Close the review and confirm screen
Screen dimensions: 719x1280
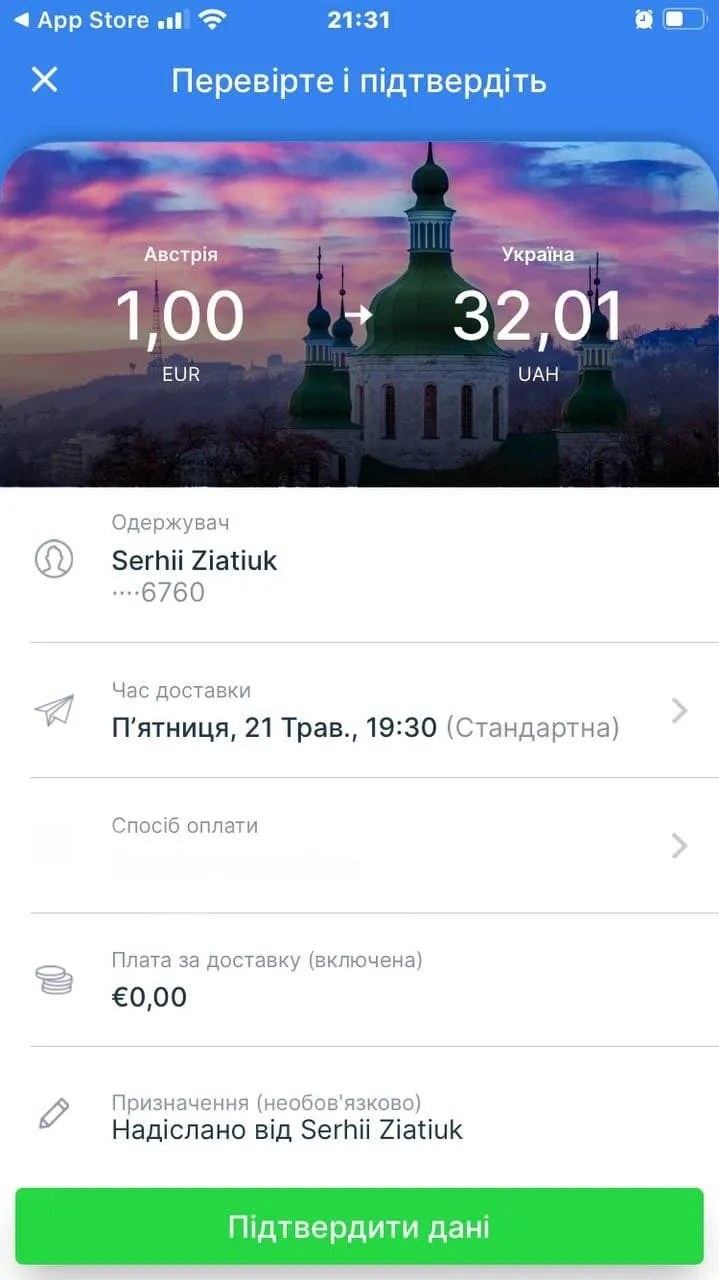(45, 80)
